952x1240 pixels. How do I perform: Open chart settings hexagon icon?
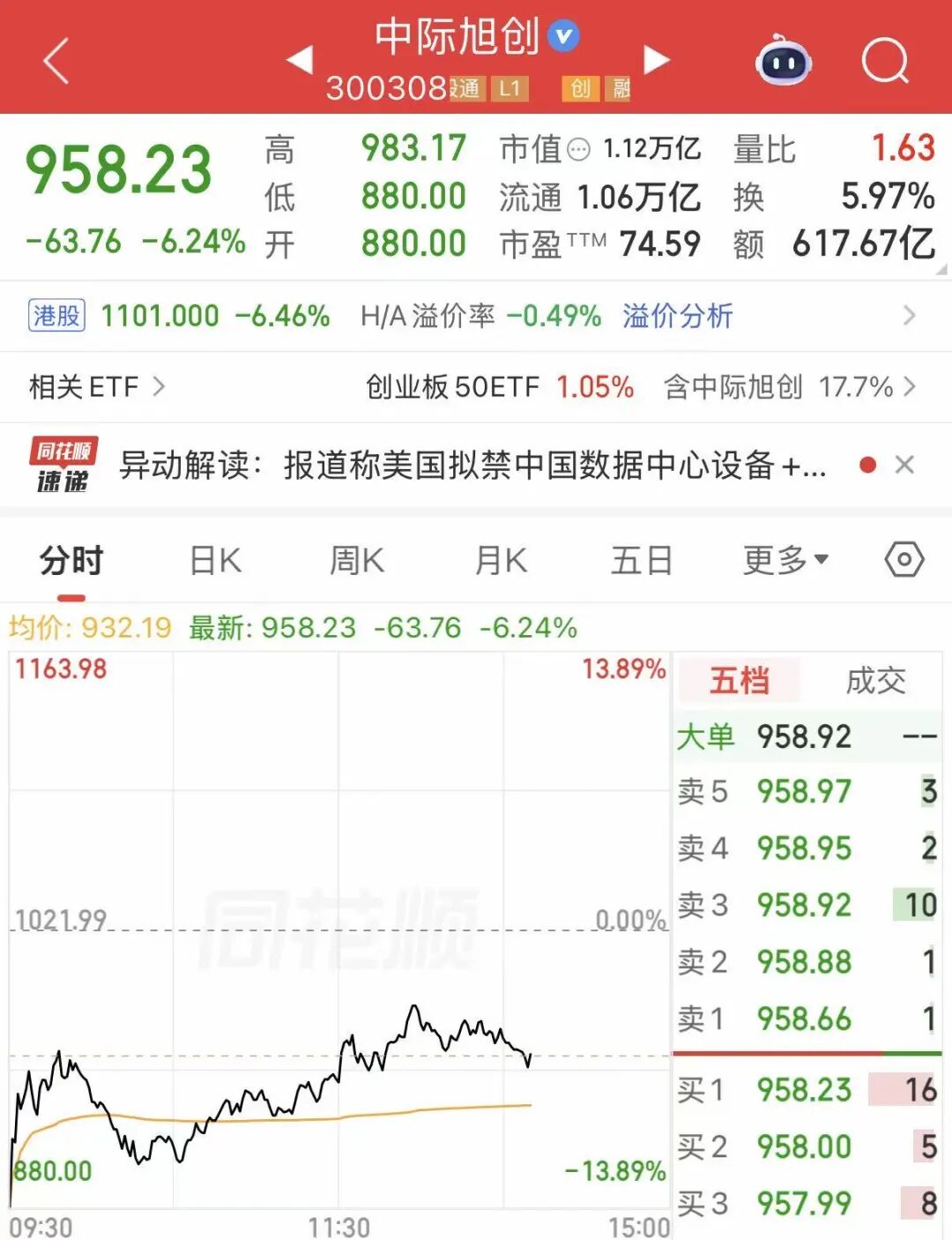[x=904, y=559]
